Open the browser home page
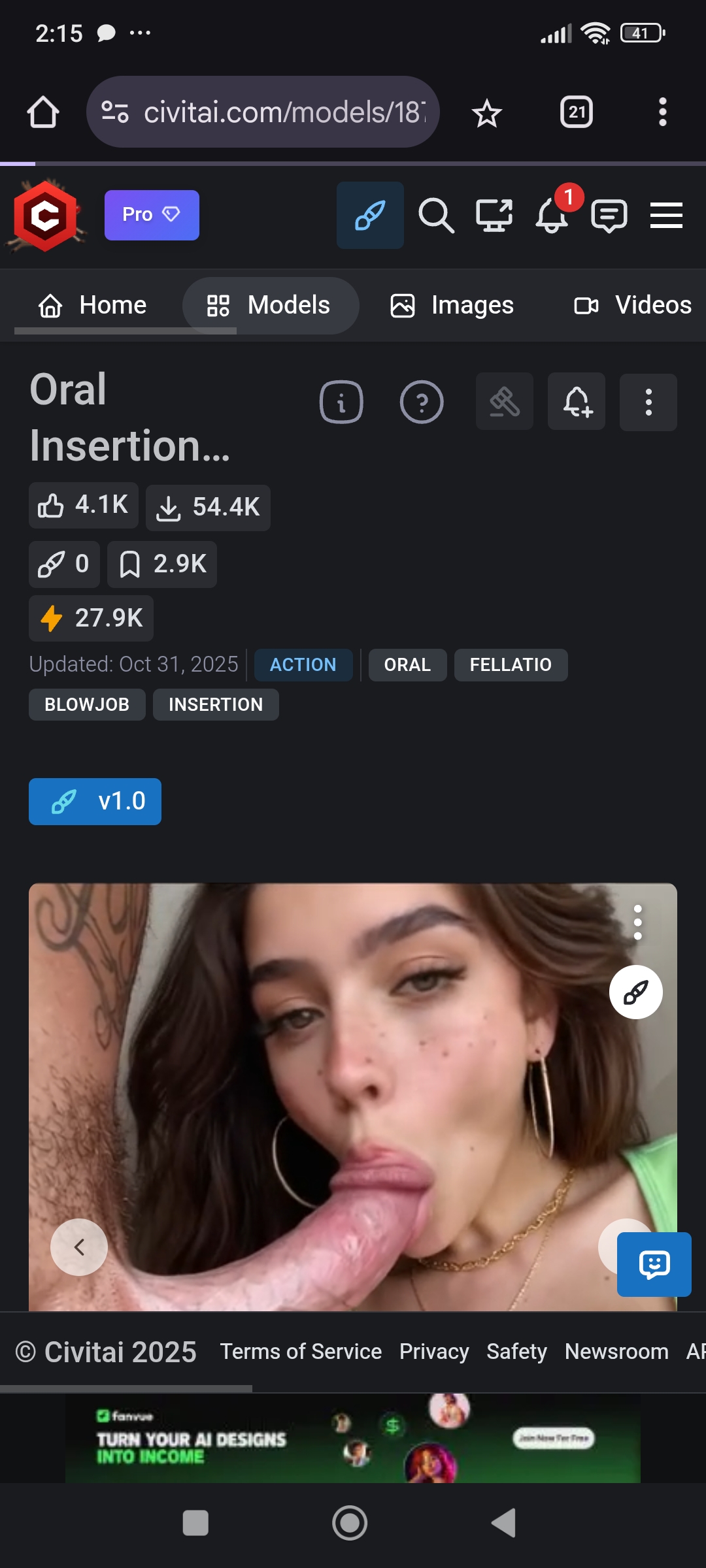Screen dimensions: 706x1568 tap(43, 112)
